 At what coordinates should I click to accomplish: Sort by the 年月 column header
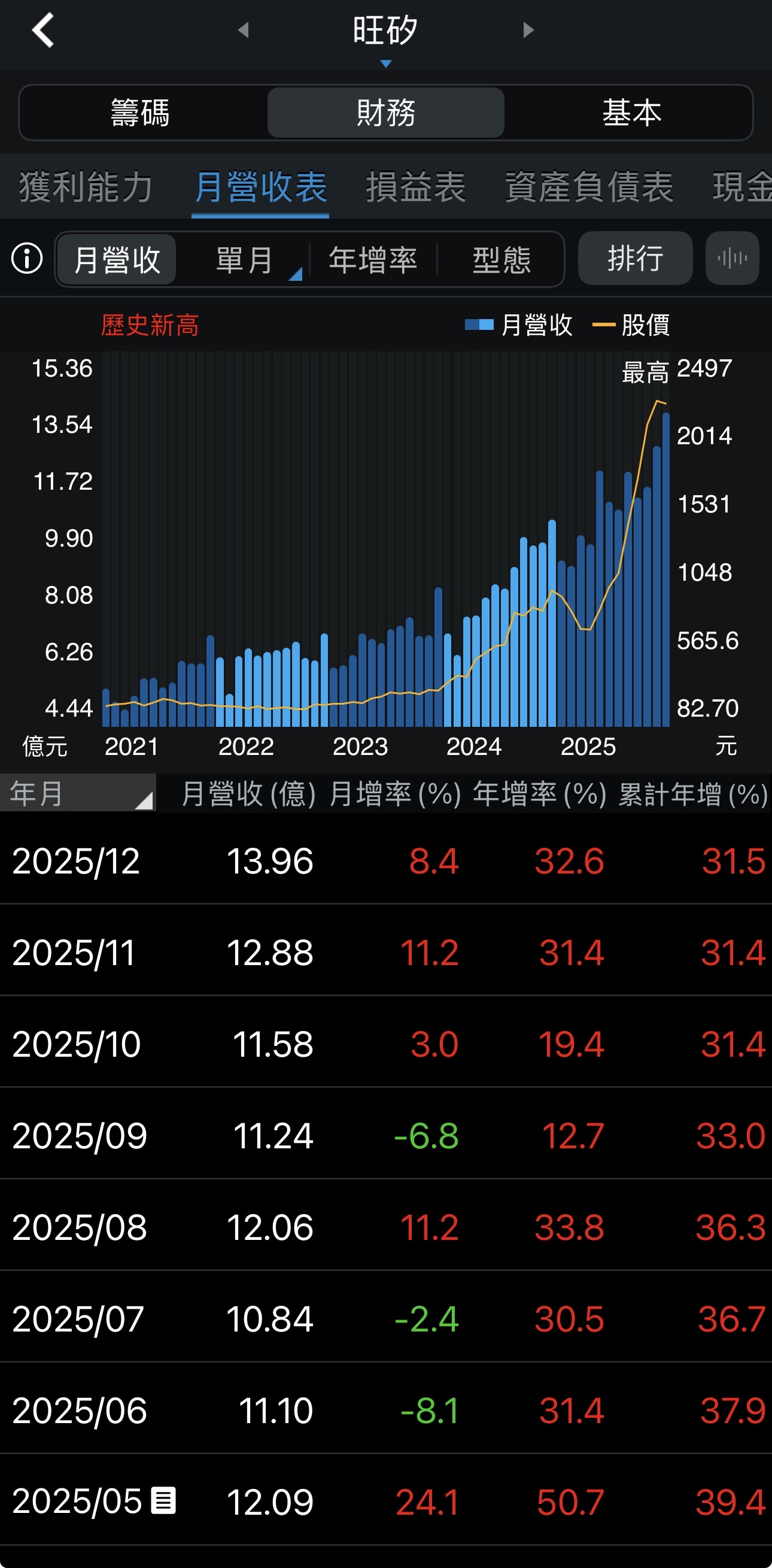78,793
